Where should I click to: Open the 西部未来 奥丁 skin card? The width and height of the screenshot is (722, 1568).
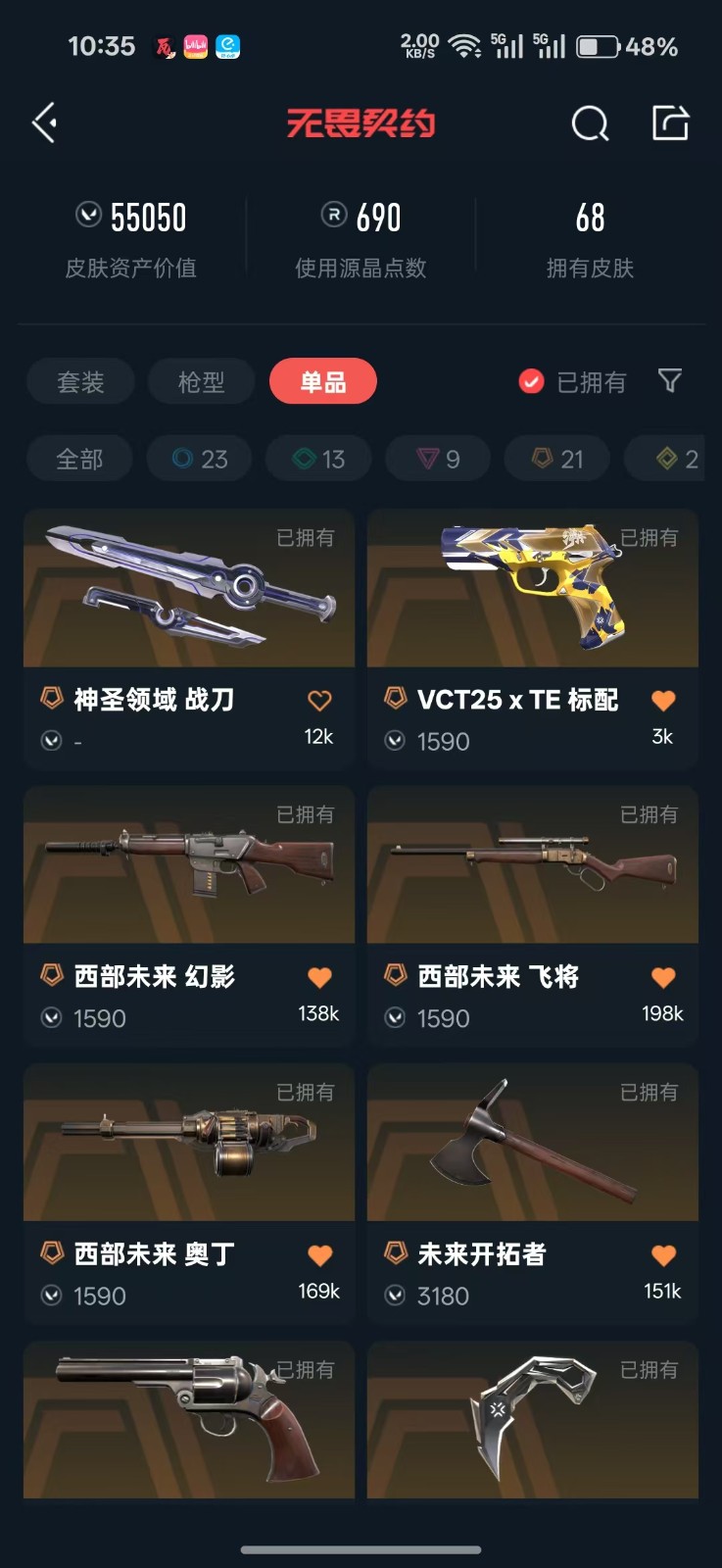[x=189, y=1144]
